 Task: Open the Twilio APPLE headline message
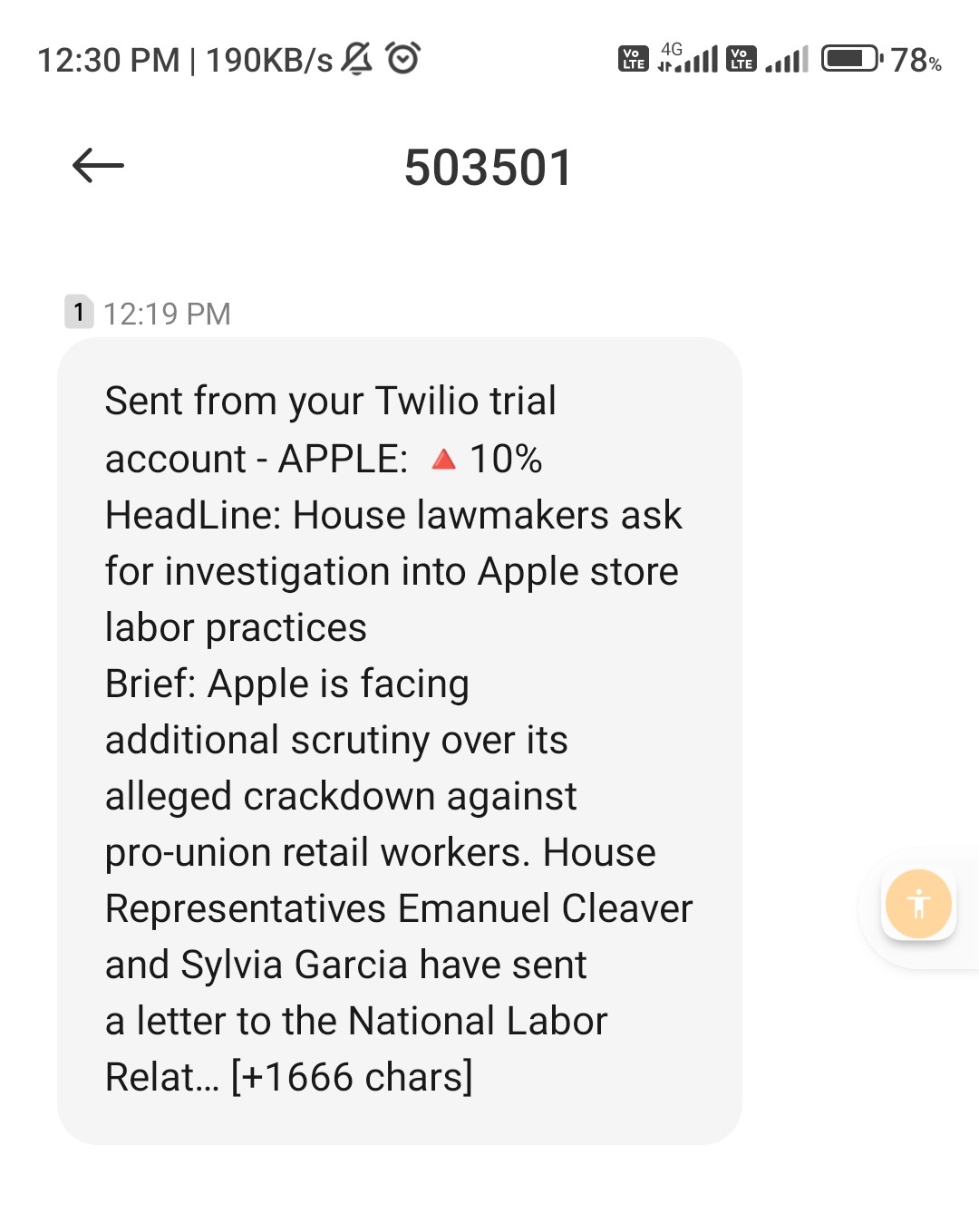point(399,739)
